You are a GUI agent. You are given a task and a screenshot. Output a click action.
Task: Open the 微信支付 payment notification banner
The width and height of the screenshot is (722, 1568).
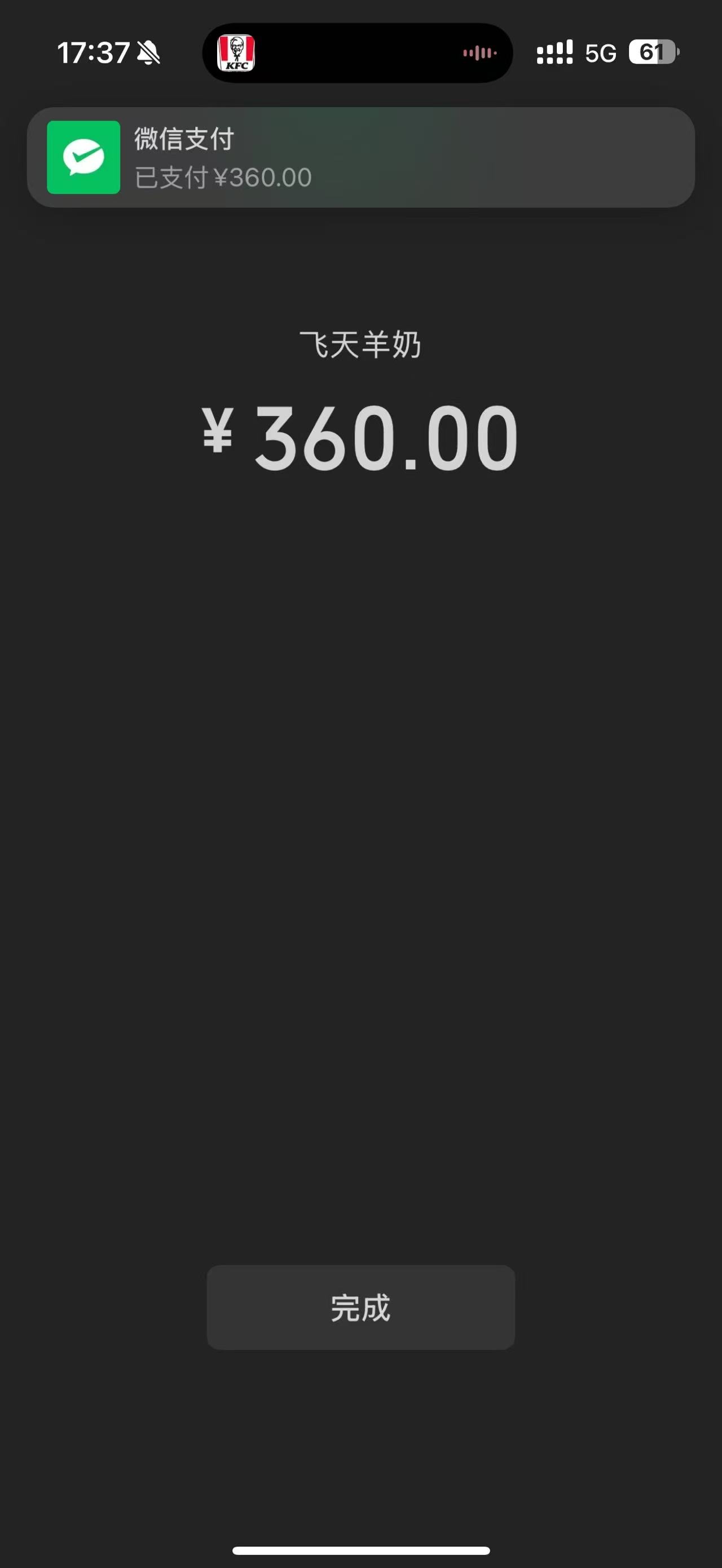point(360,158)
